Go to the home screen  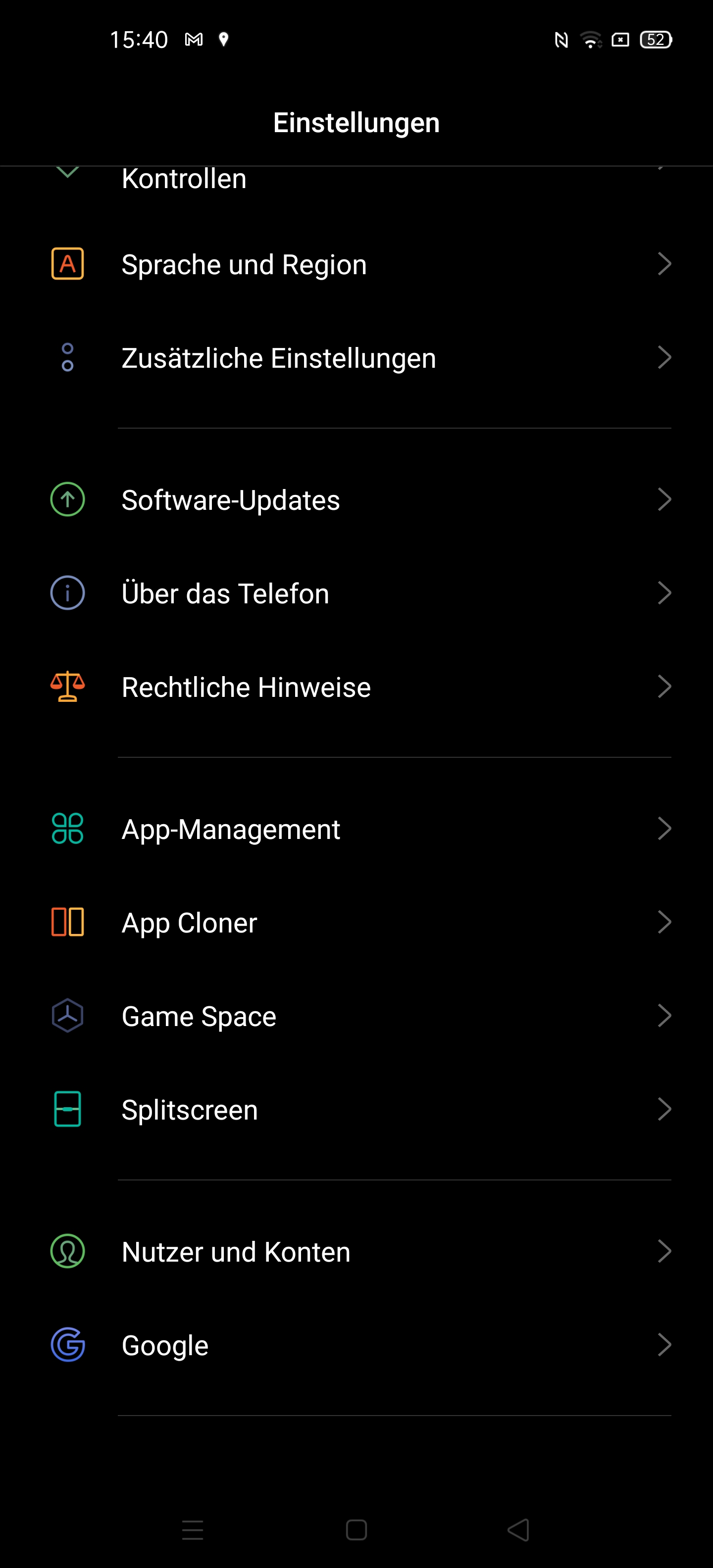(356, 1530)
